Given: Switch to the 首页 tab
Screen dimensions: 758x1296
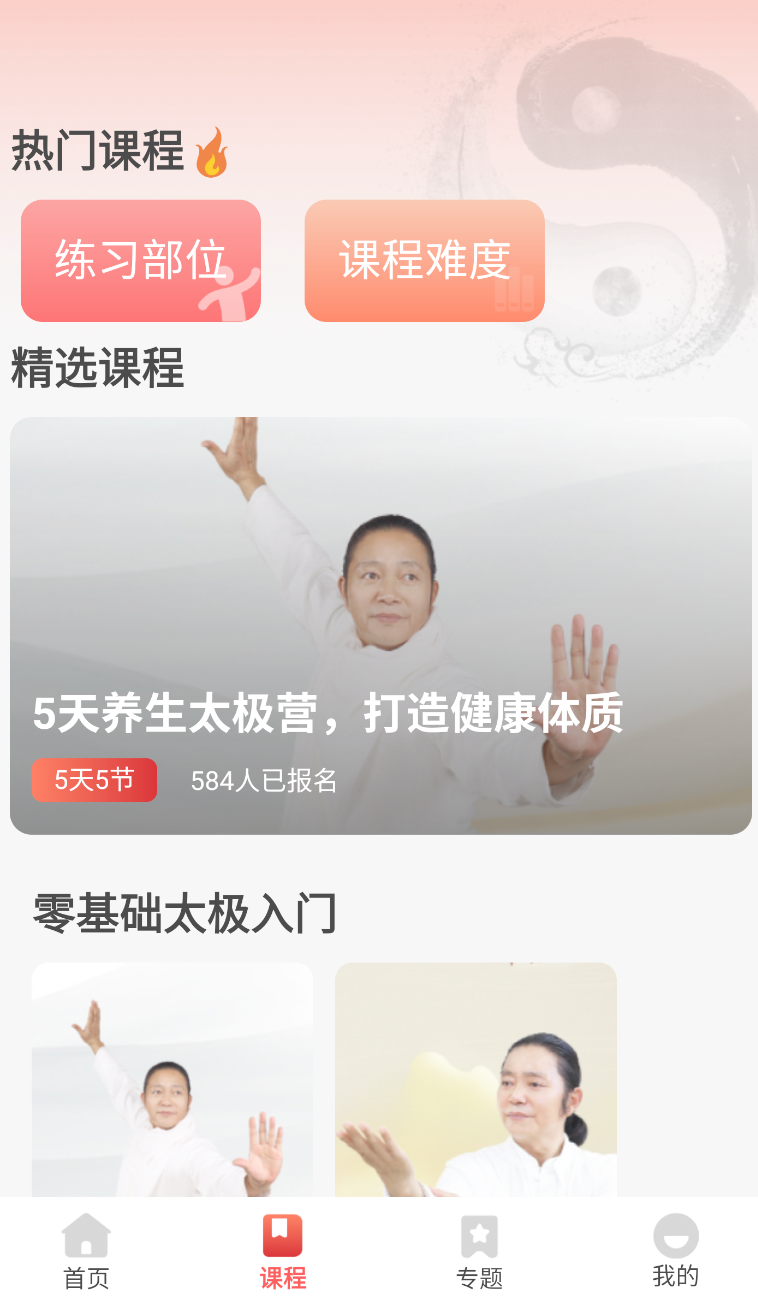Looking at the screenshot, I should pos(86,1250).
